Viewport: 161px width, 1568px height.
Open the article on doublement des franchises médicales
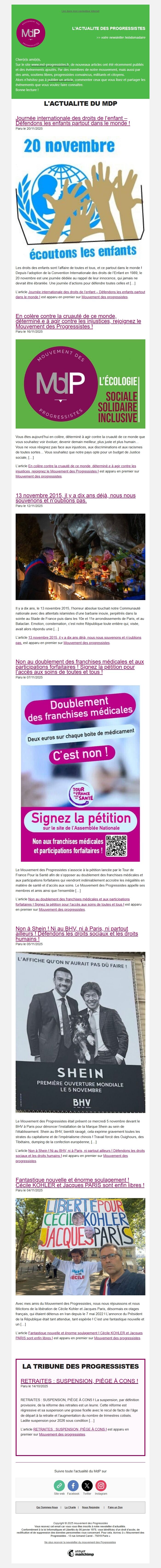pyautogui.click(x=79, y=667)
